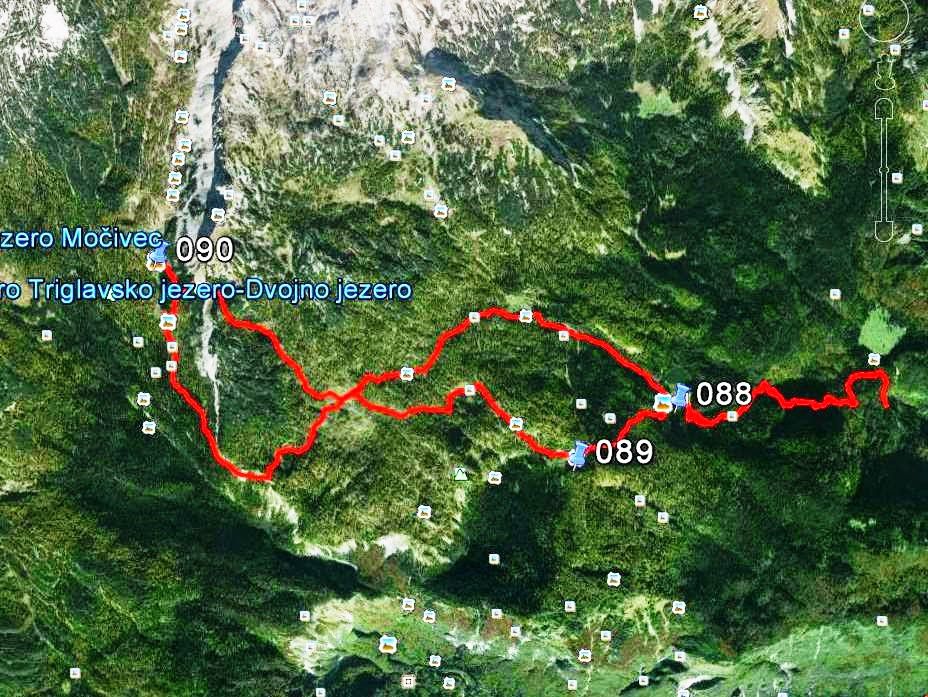Open placemark 089
This screenshot has height=697, width=928.
tap(578, 453)
